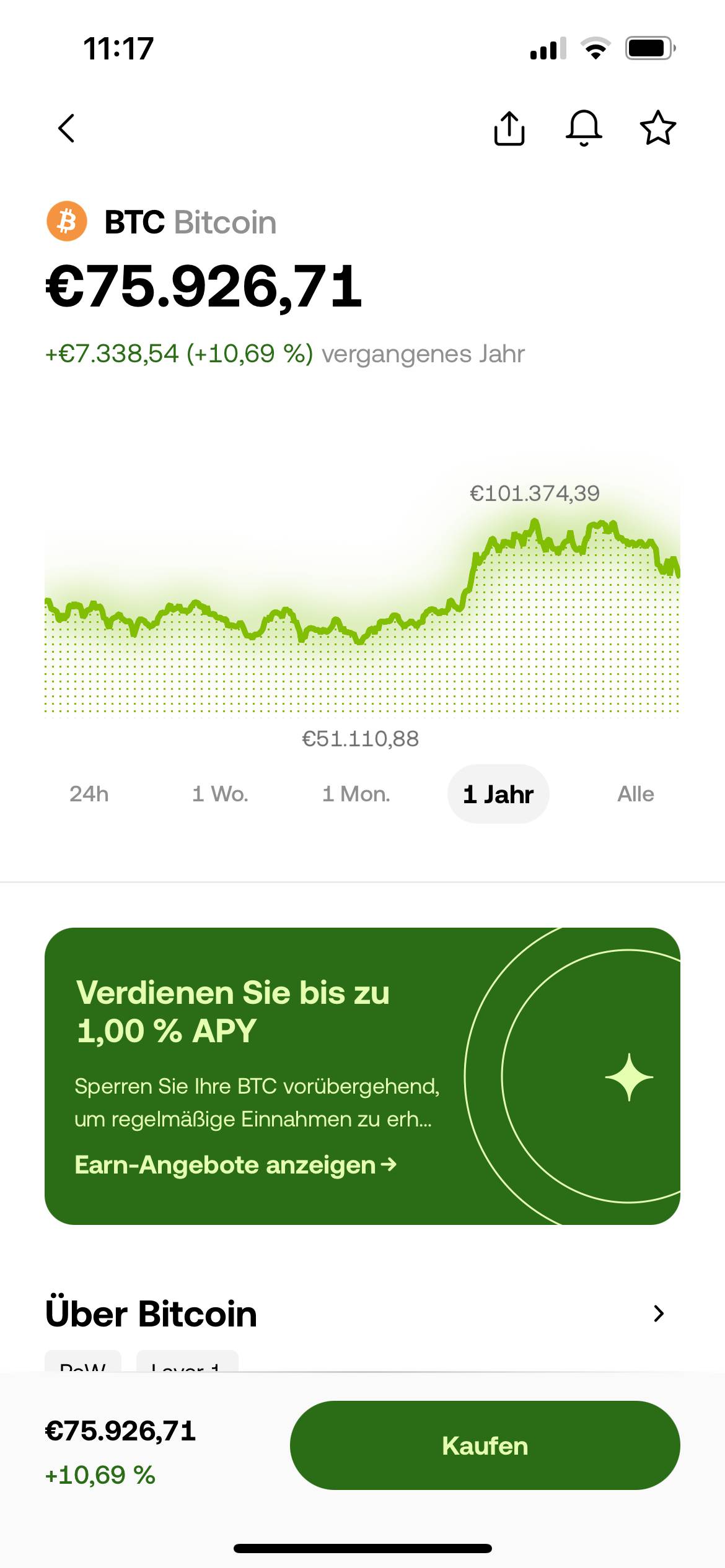This screenshot has width=725, height=1568.
Task: Switch chart to Alle time range
Action: click(635, 794)
